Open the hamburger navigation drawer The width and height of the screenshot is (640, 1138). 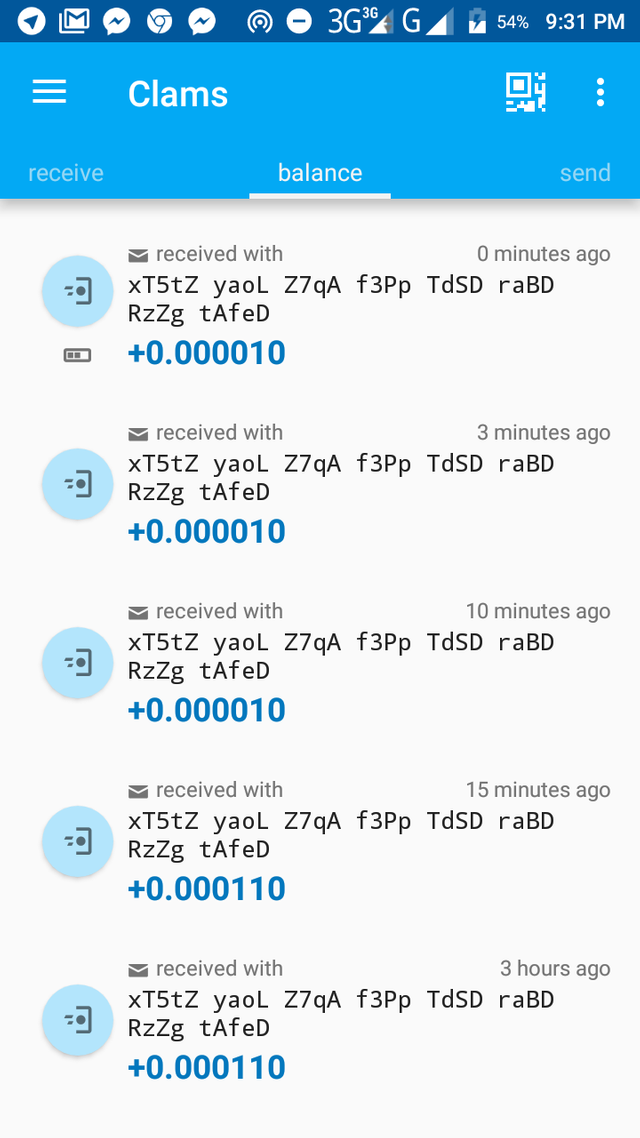click(x=49, y=93)
